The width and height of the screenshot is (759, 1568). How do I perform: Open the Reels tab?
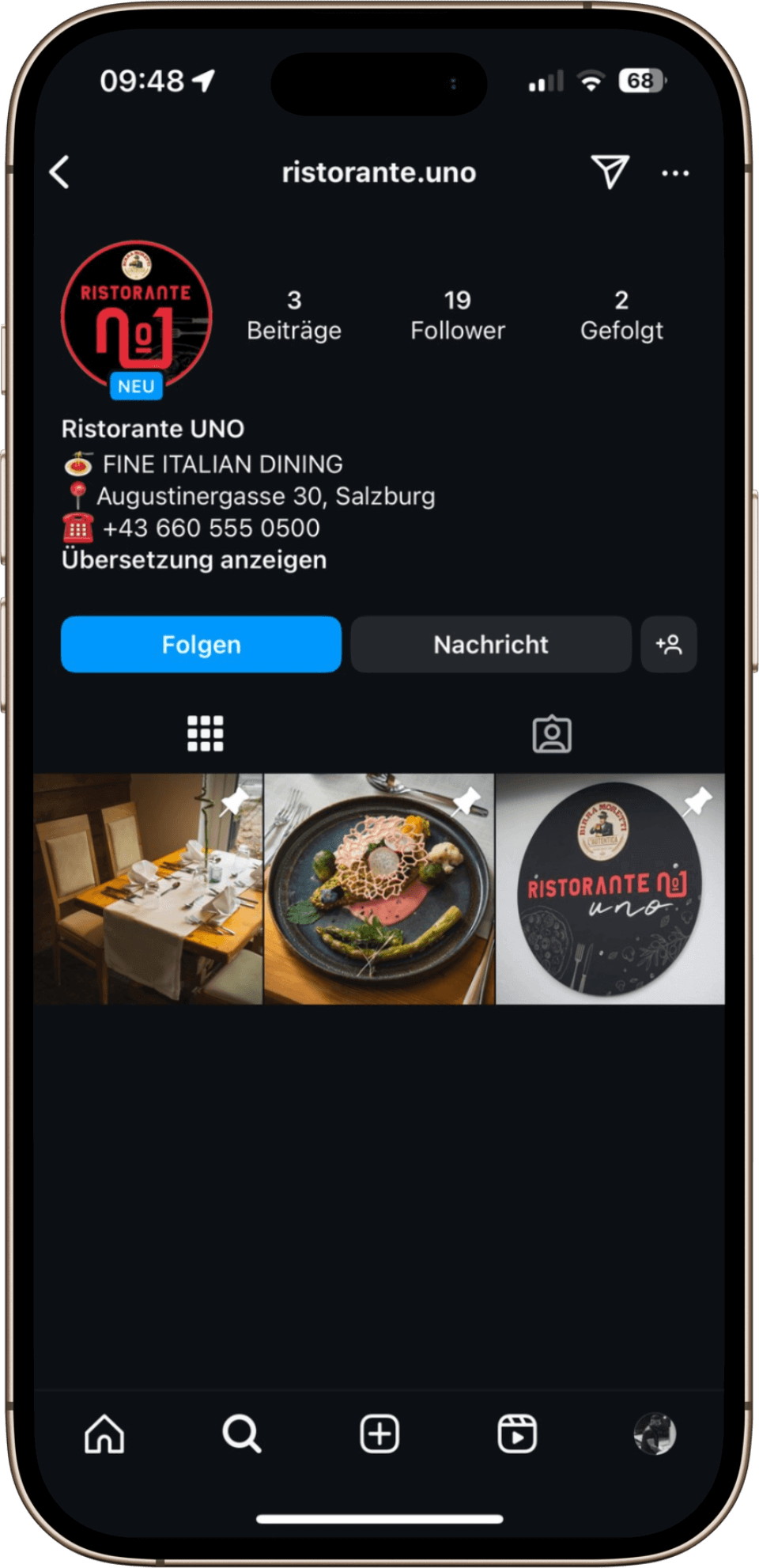click(517, 1434)
